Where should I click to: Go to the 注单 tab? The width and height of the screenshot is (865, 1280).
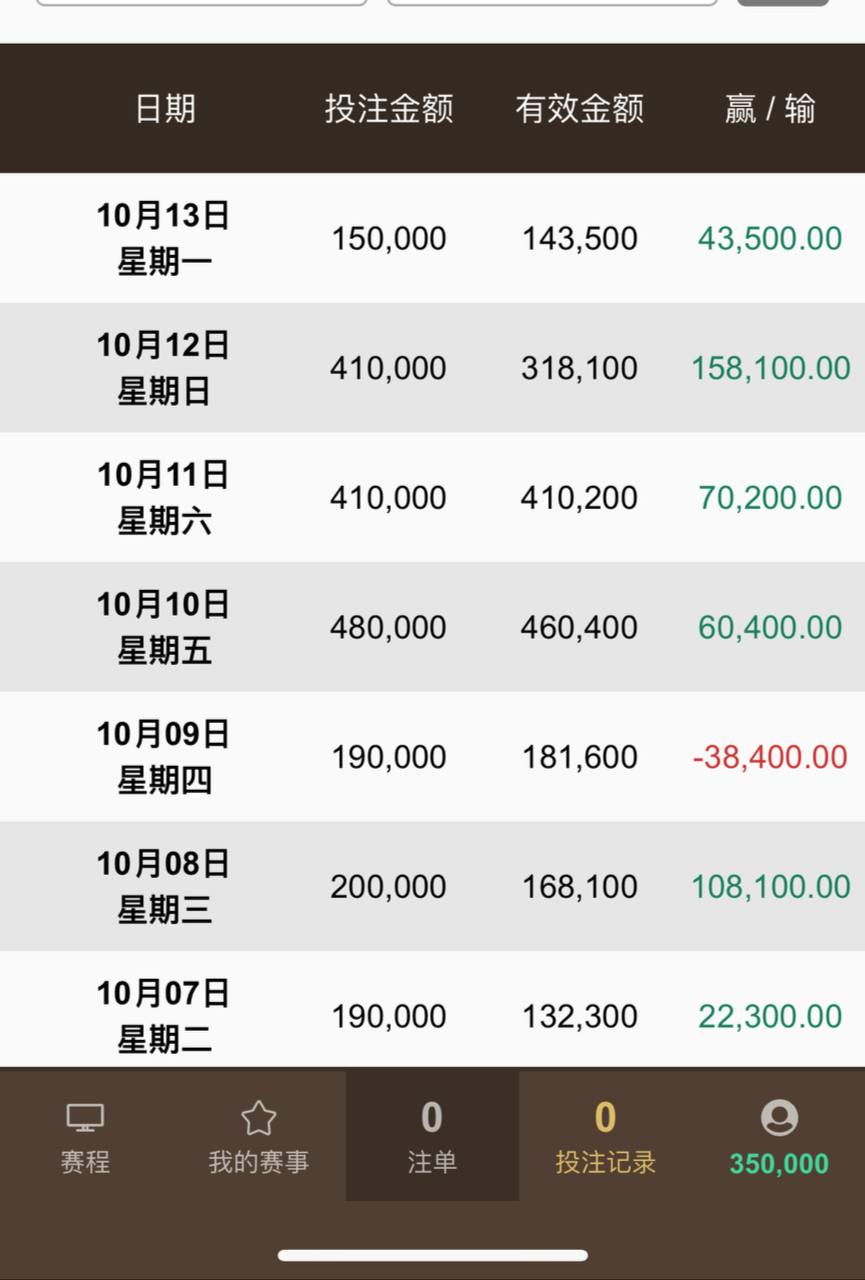(x=432, y=1136)
